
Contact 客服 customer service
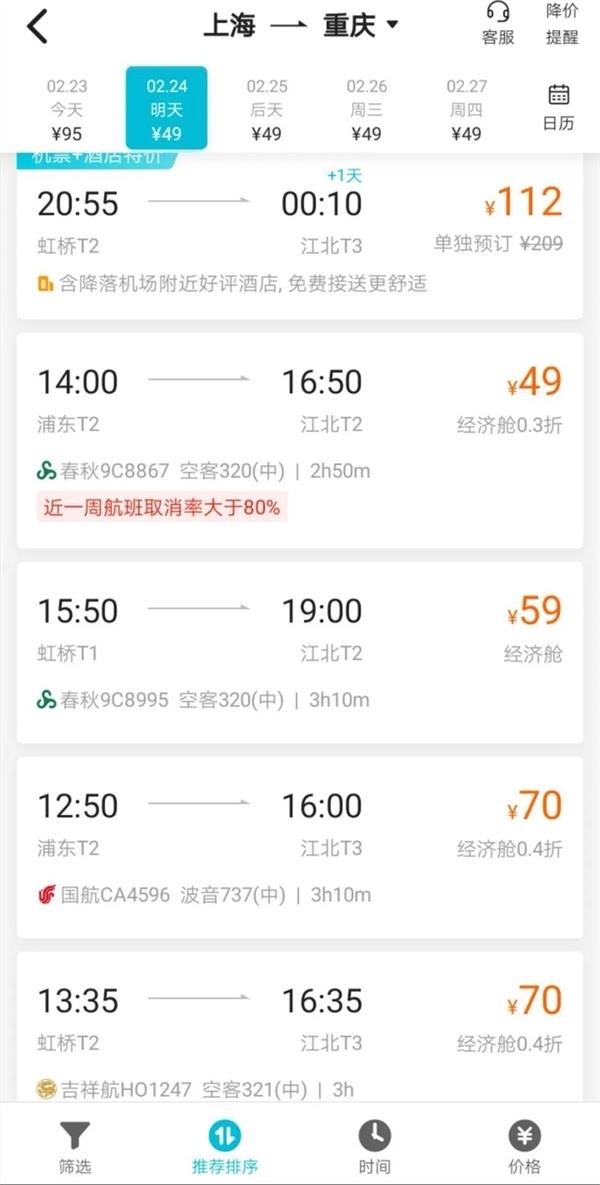tap(497, 24)
